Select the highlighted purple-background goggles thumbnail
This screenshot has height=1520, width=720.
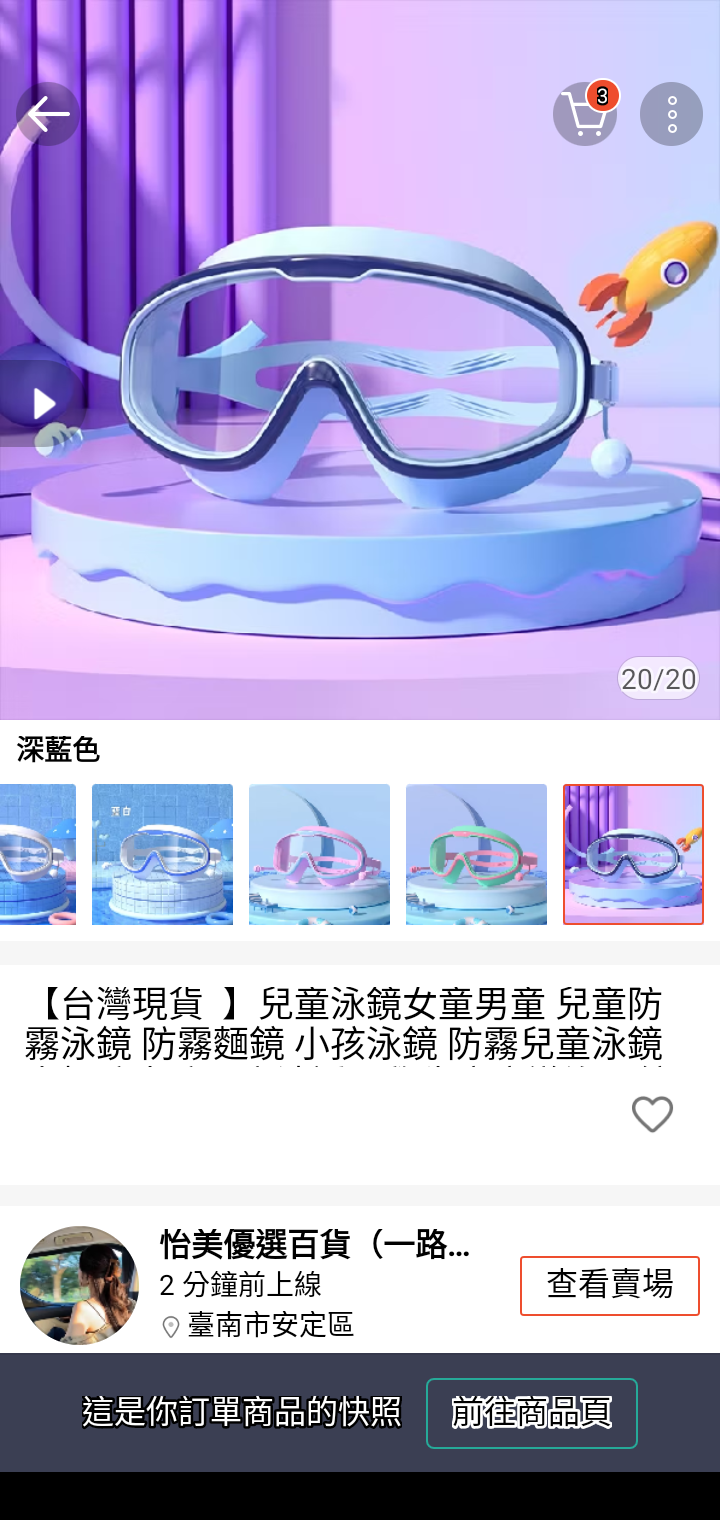pos(633,854)
